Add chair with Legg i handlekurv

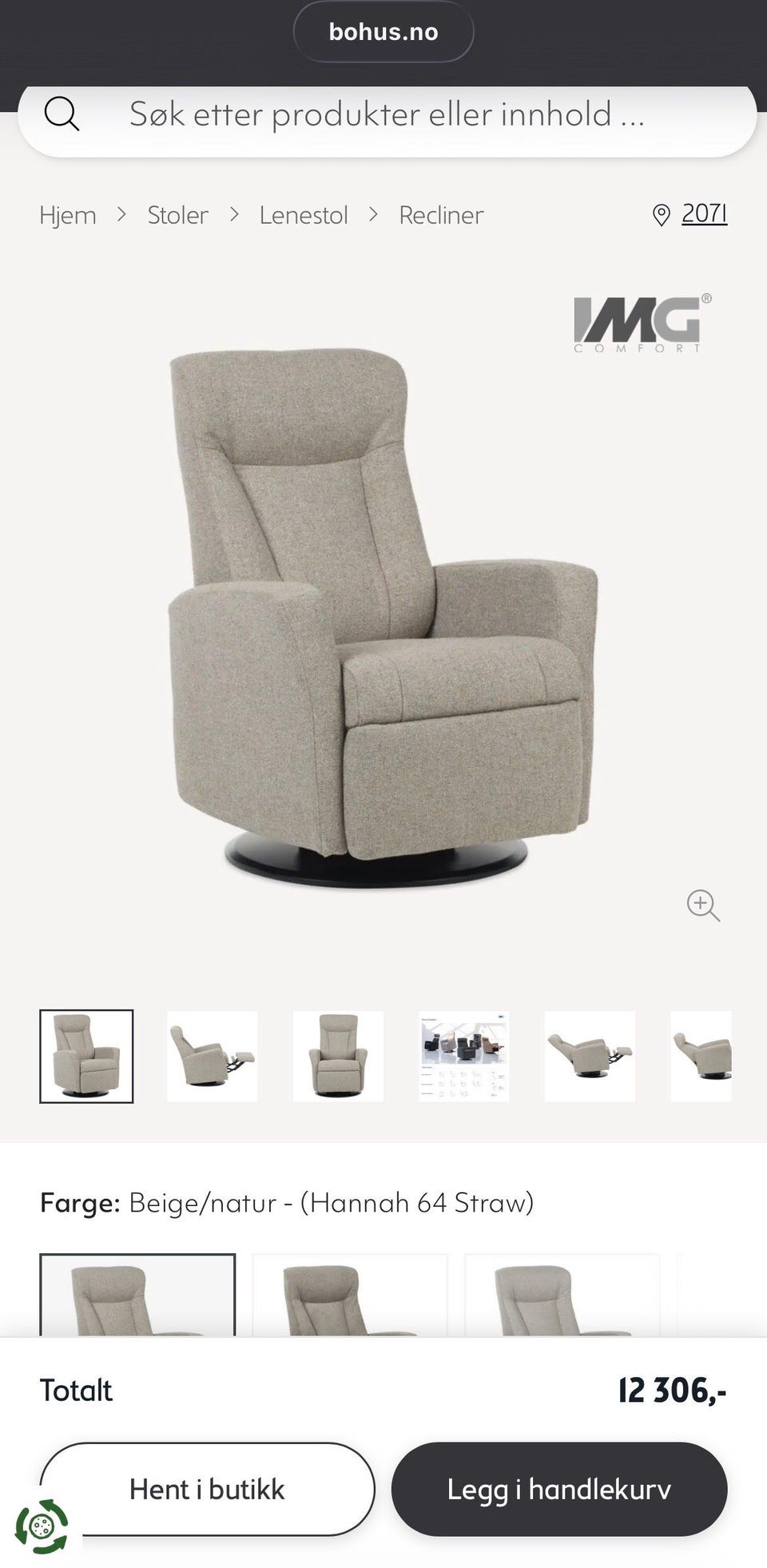click(x=559, y=1489)
